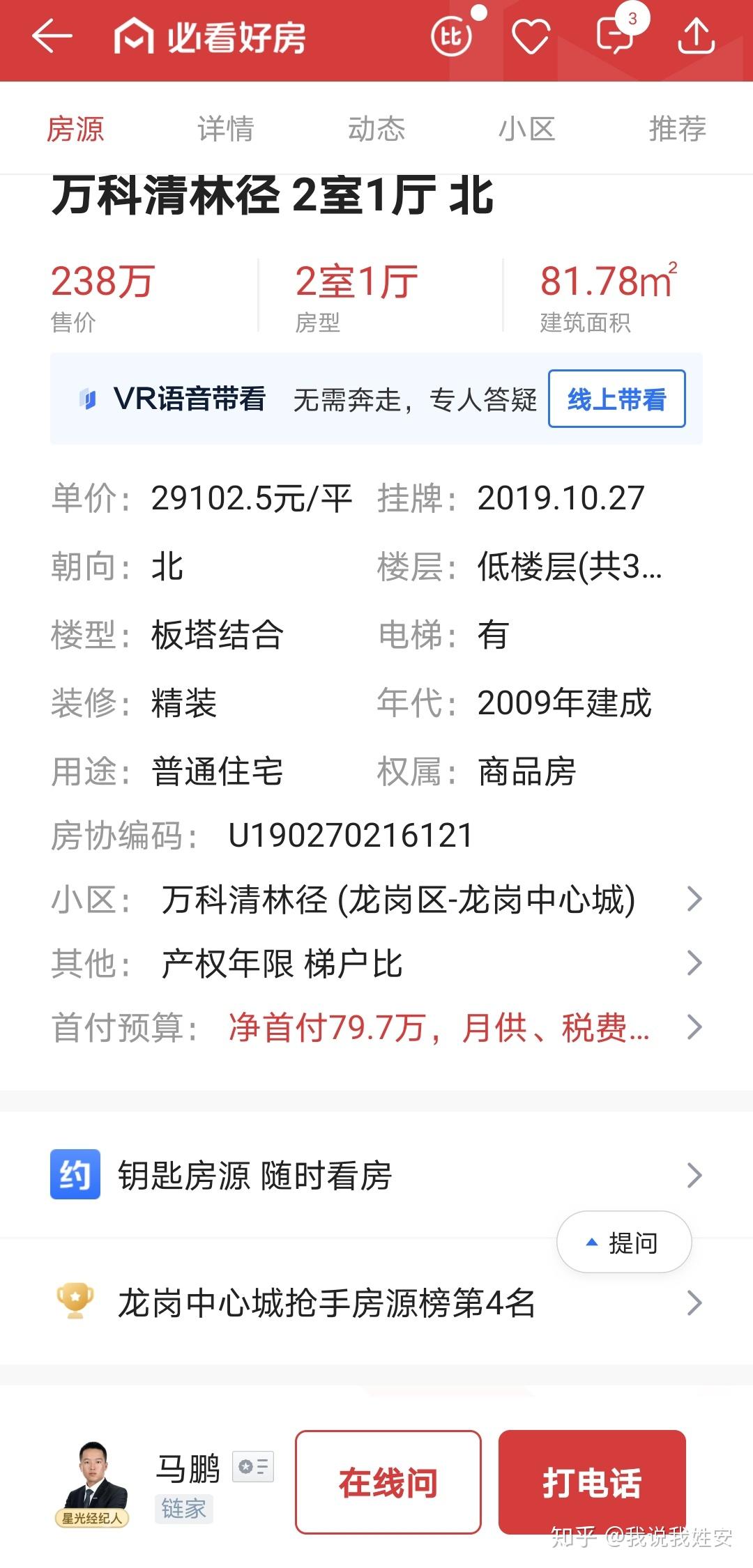
Task: Share this house listing
Action: [696, 36]
